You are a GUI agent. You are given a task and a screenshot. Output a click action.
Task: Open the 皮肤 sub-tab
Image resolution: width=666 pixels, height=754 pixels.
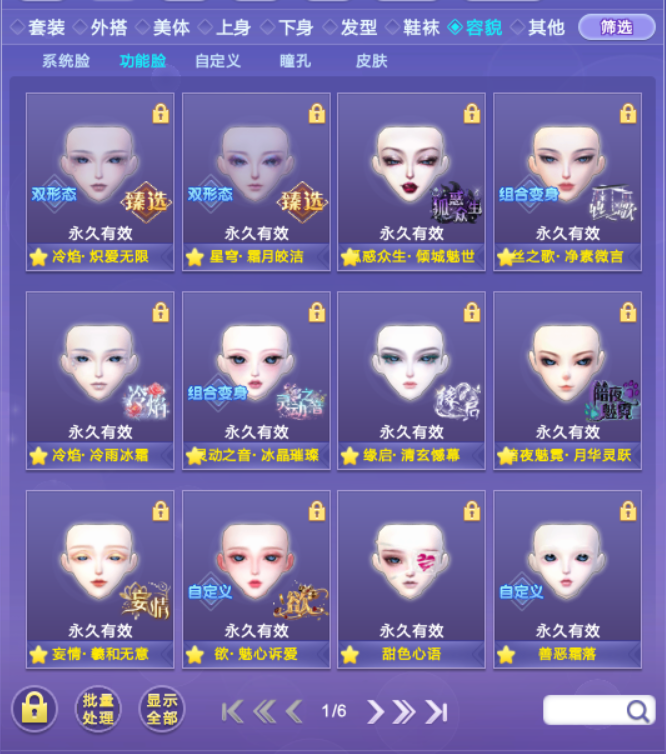pos(371,61)
